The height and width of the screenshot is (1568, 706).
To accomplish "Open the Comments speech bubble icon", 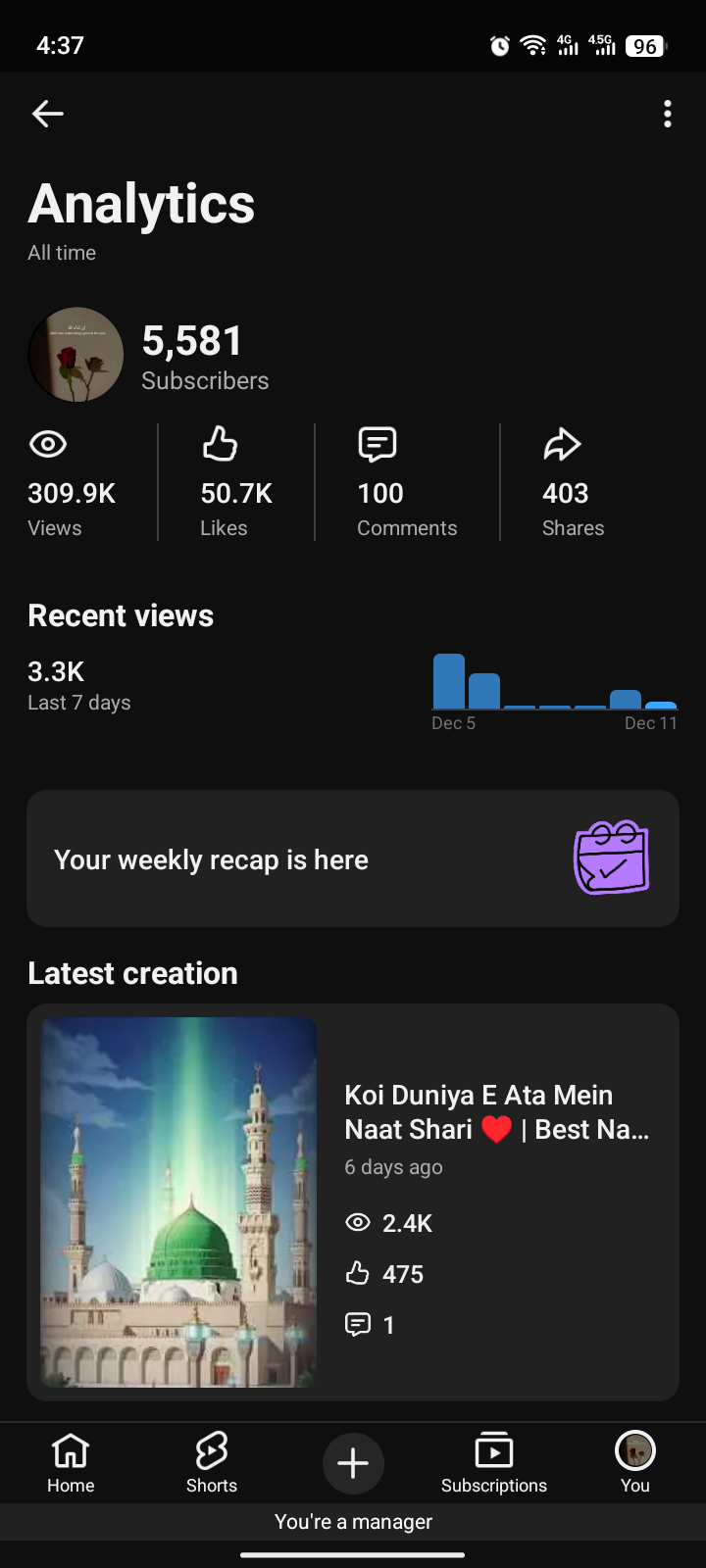I will pos(376,444).
